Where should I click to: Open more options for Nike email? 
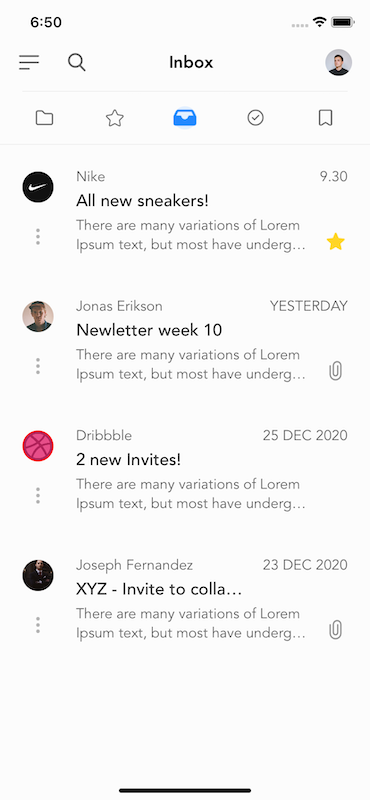coord(38,237)
